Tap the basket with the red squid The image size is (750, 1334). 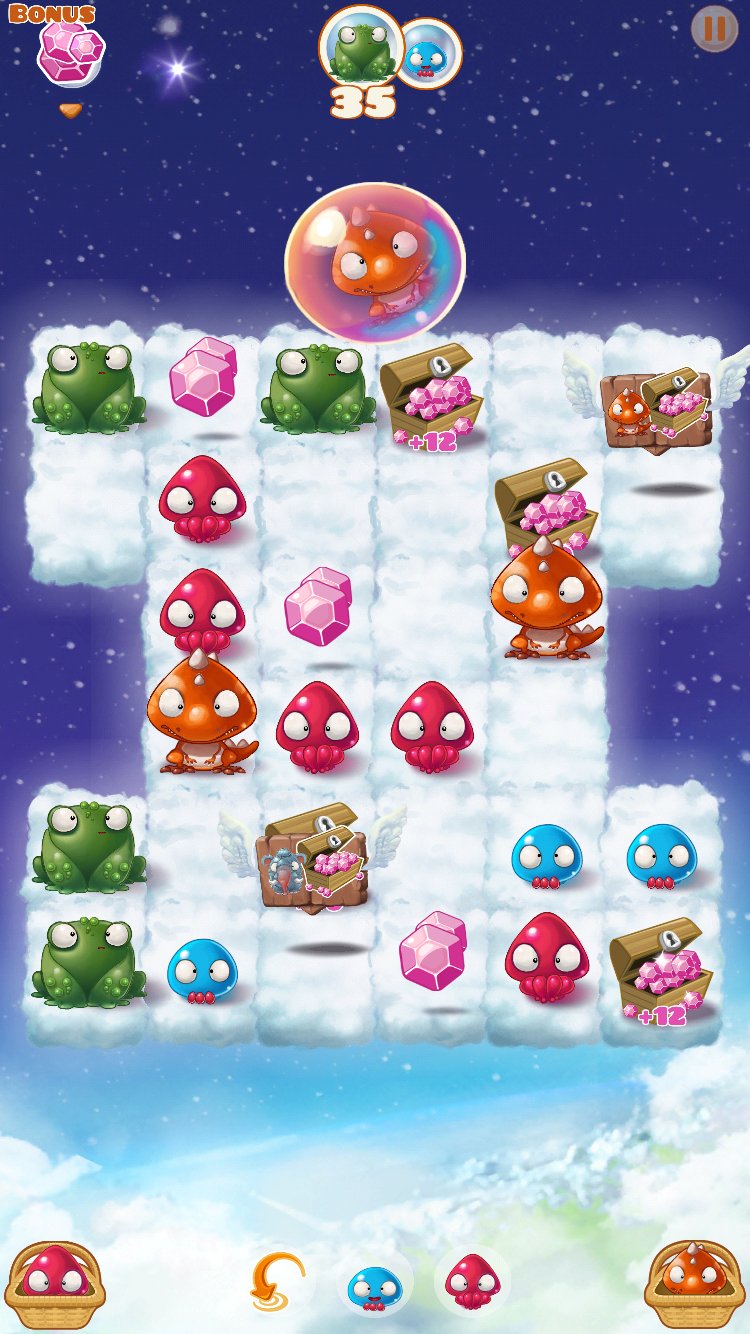point(55,1285)
